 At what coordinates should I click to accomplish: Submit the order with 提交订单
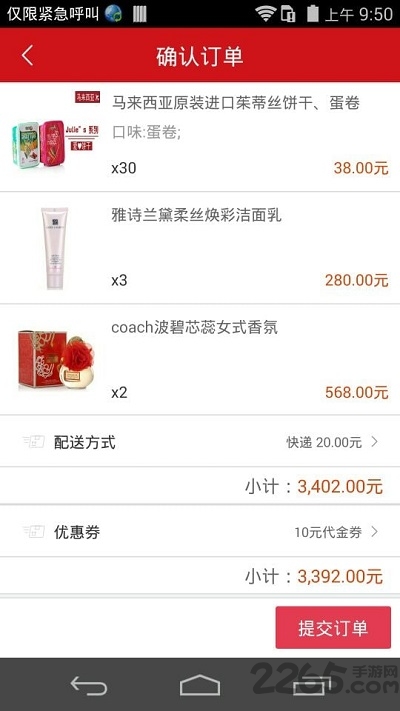333,628
